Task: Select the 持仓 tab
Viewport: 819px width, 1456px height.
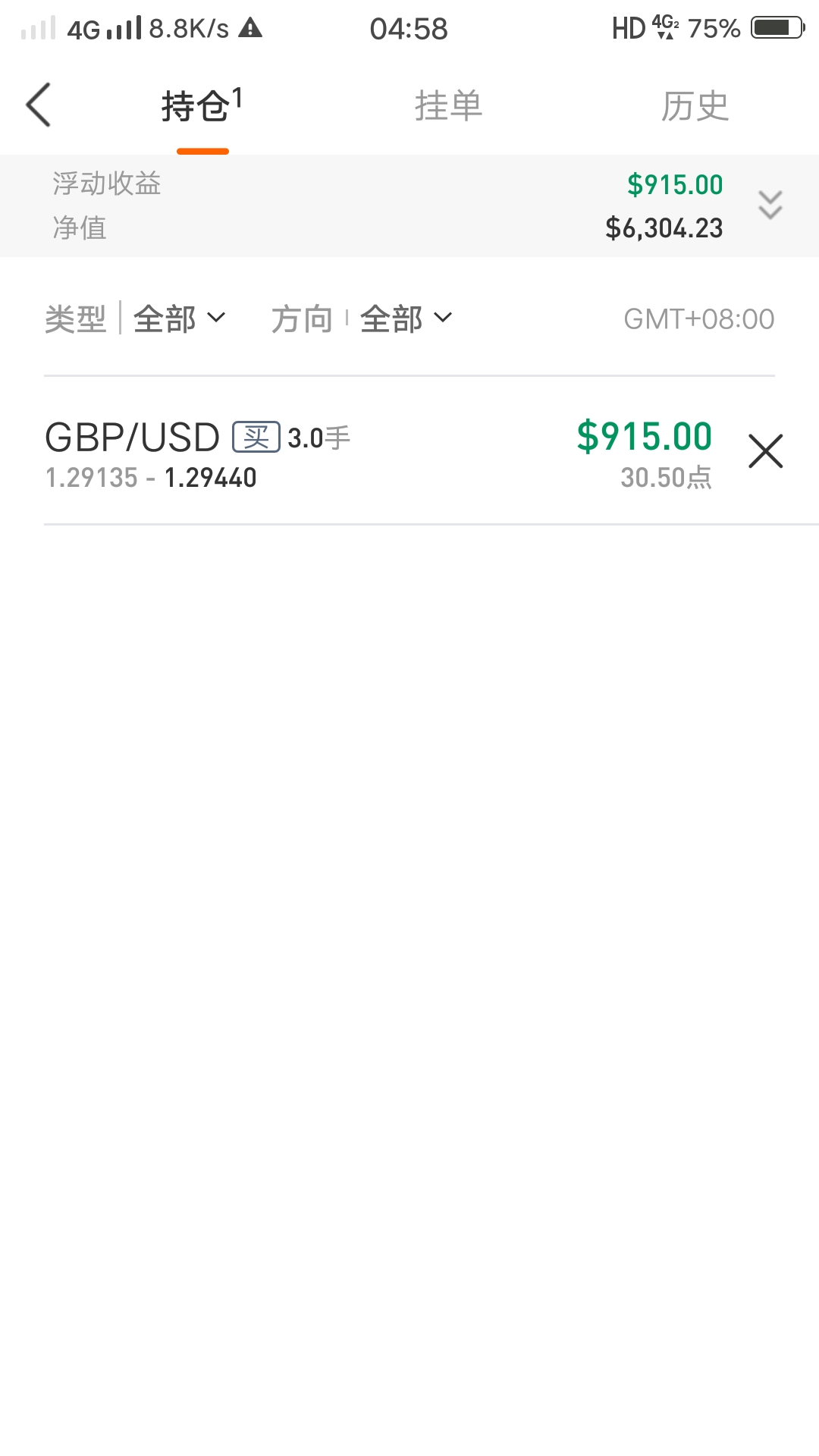Action: point(202,105)
